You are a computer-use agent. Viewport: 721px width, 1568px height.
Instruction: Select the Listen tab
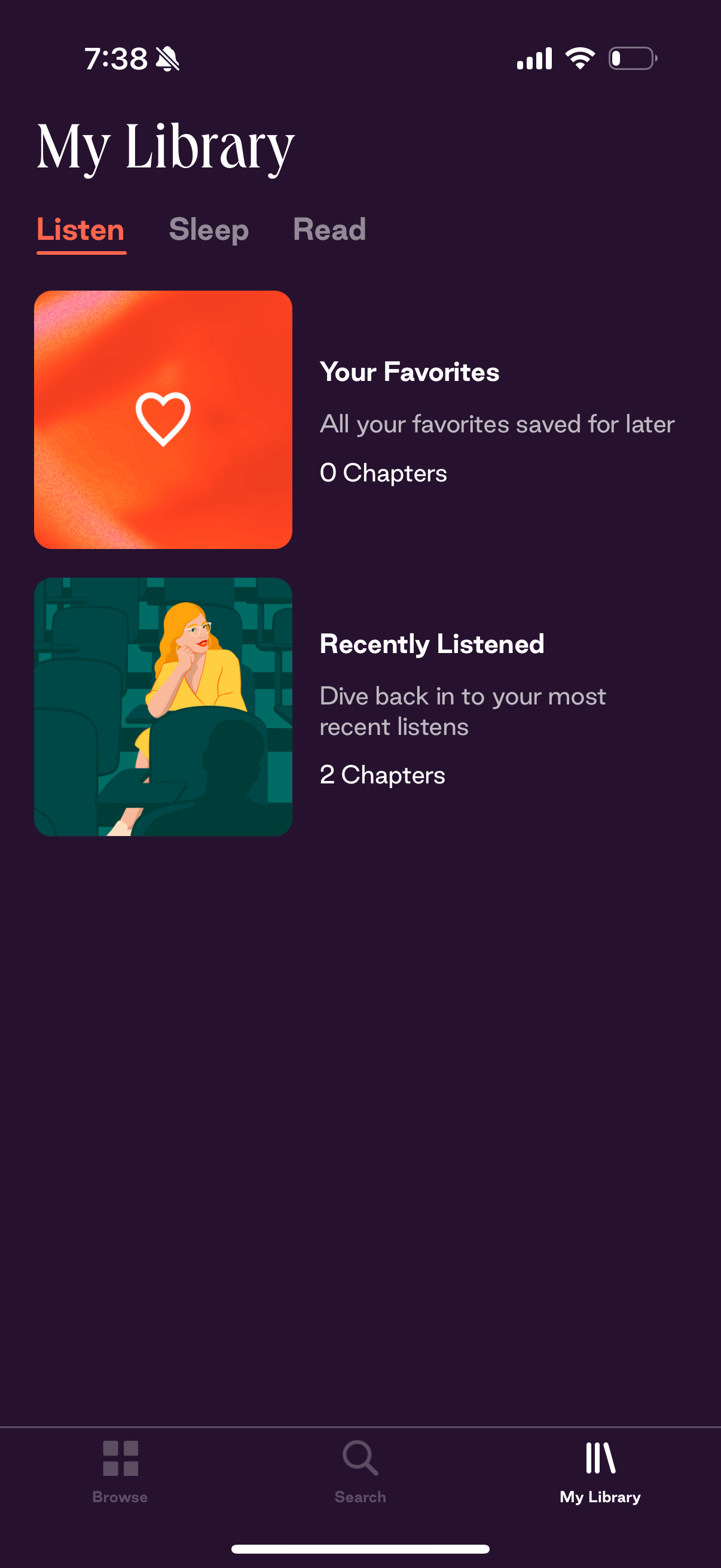click(x=80, y=230)
